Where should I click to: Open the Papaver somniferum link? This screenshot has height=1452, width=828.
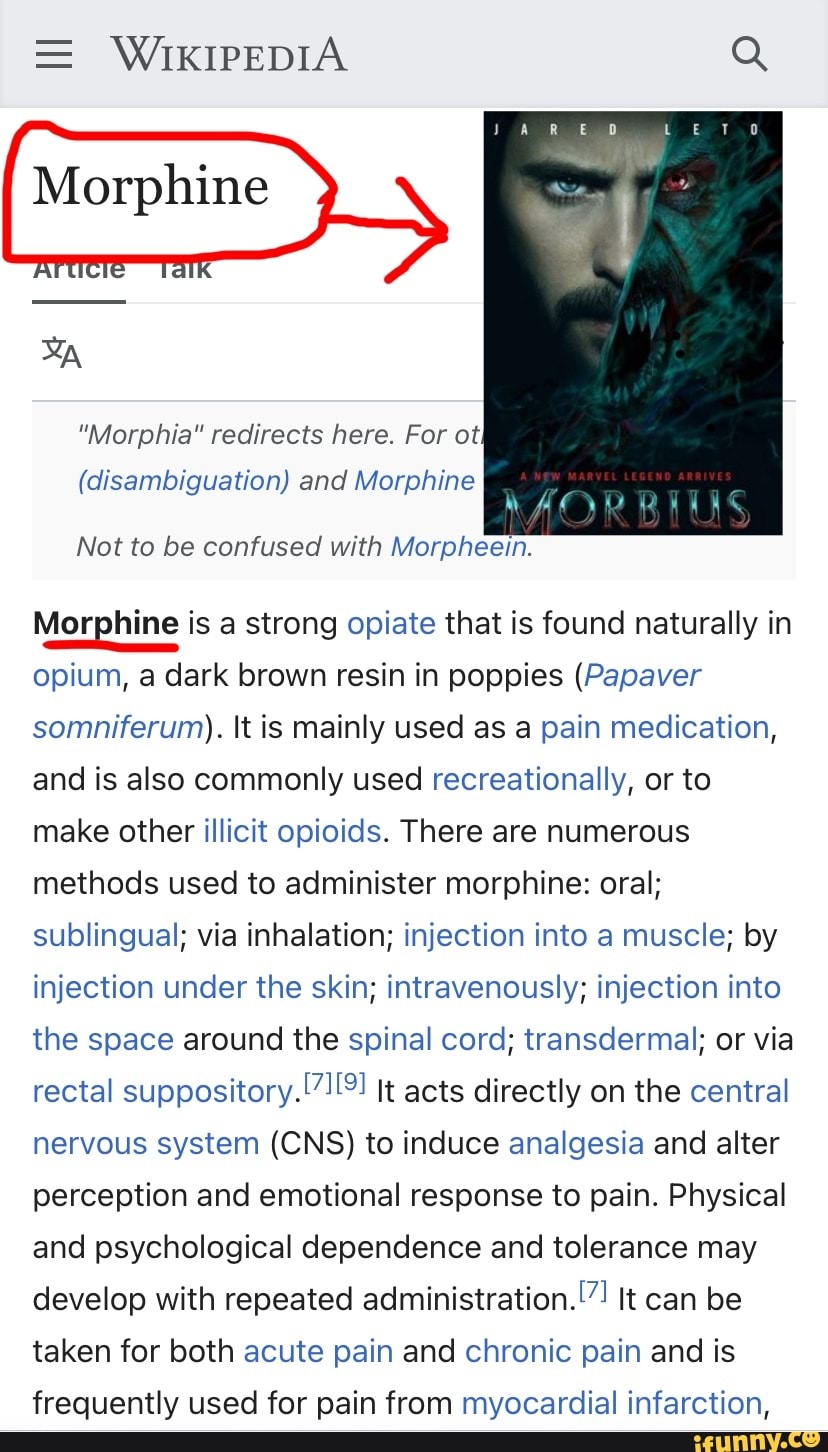tap(644, 675)
